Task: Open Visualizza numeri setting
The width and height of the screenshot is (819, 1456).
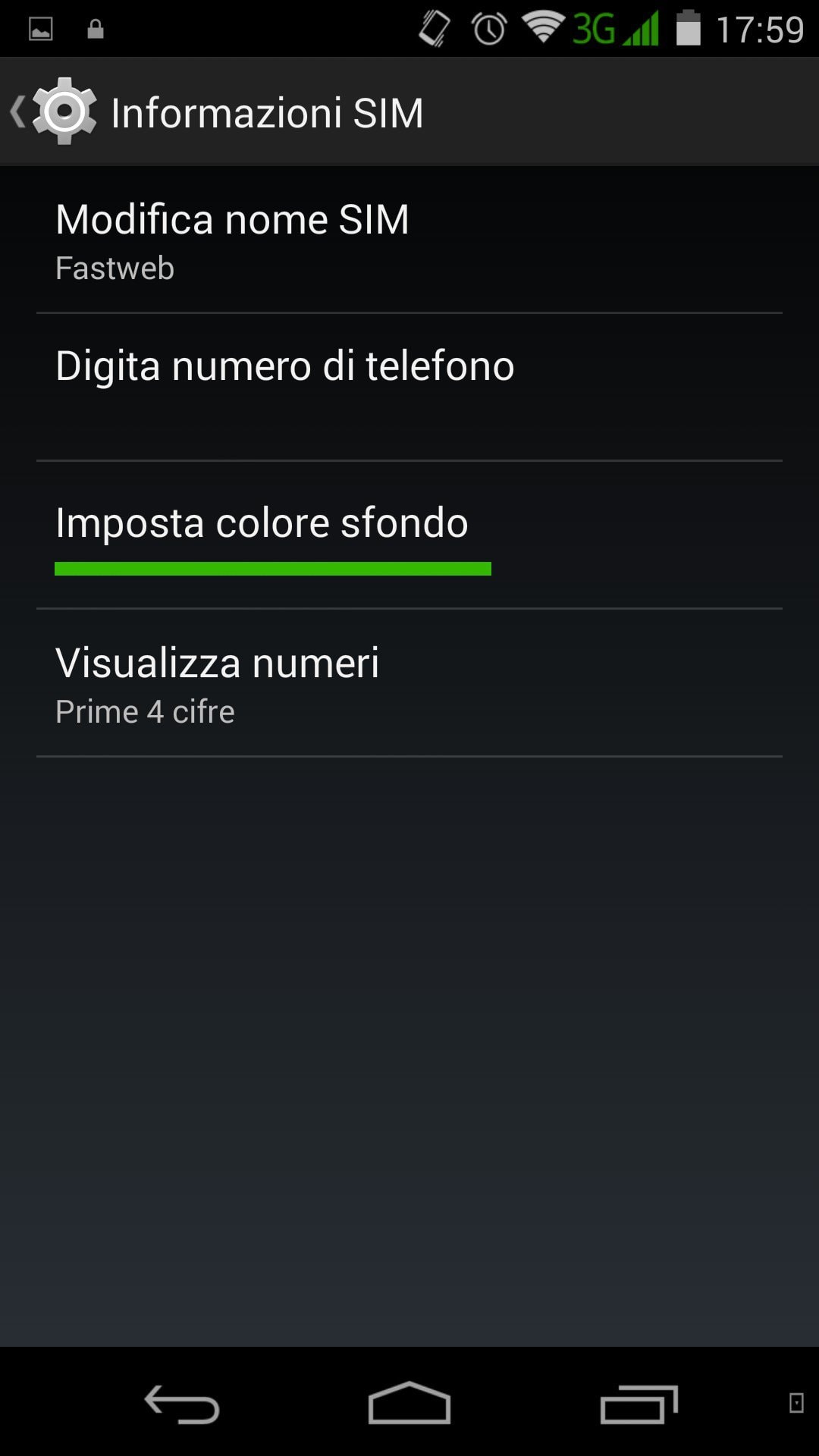Action: [x=409, y=683]
